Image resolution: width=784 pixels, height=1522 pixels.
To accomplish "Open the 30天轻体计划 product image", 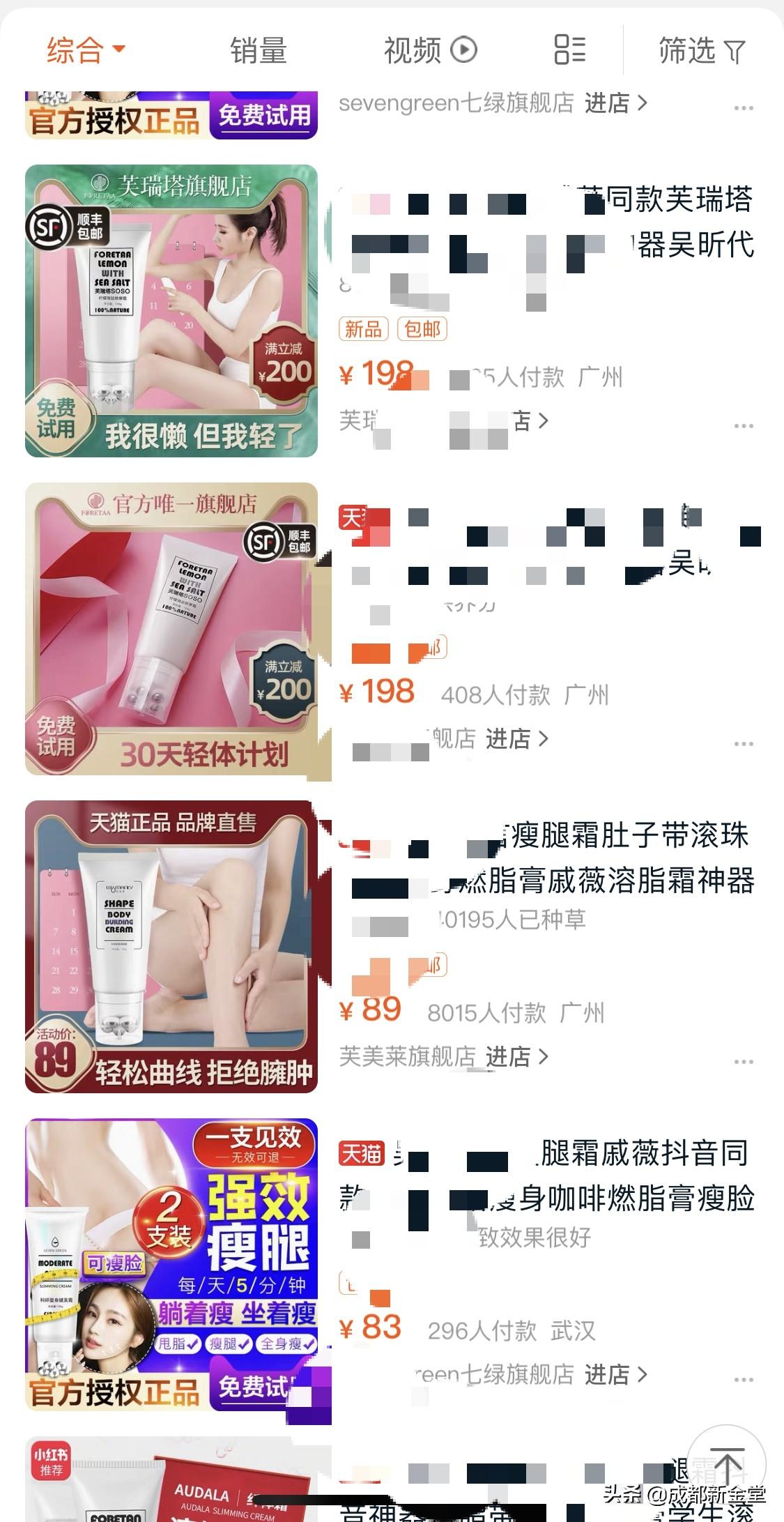I will (x=171, y=629).
